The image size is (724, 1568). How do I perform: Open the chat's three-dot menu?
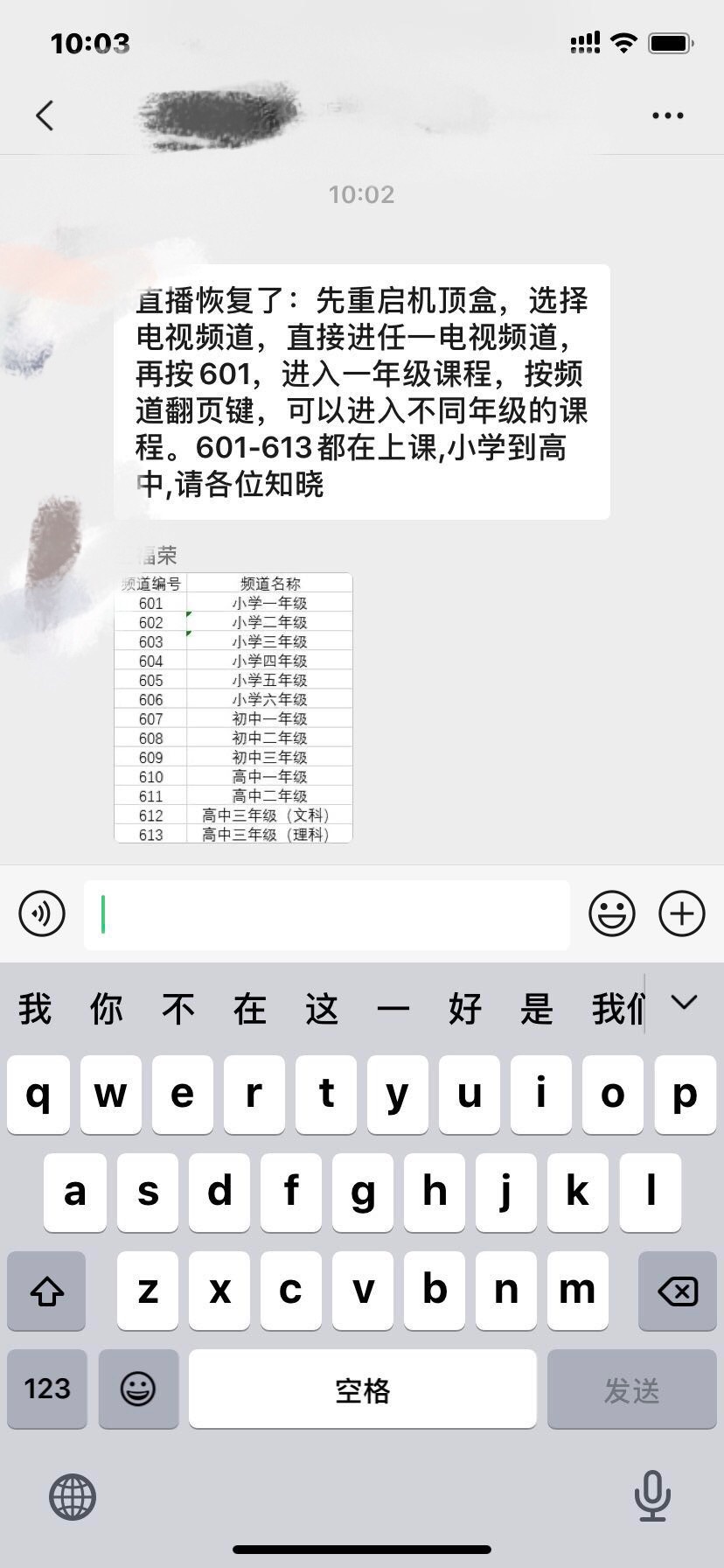coord(668,115)
